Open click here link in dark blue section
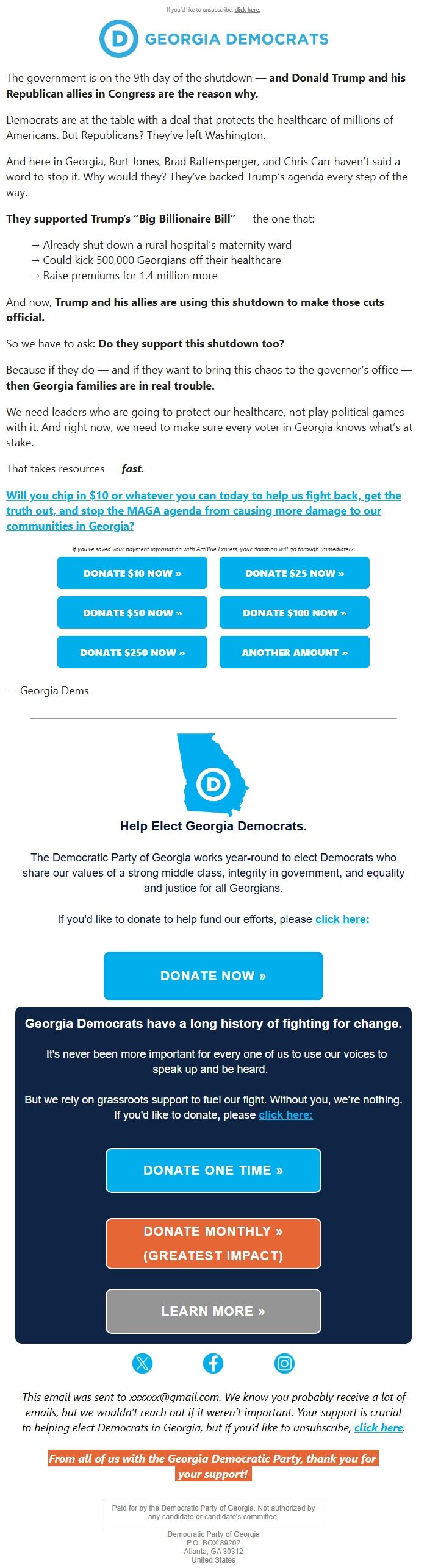427x1568 pixels. (285, 1115)
